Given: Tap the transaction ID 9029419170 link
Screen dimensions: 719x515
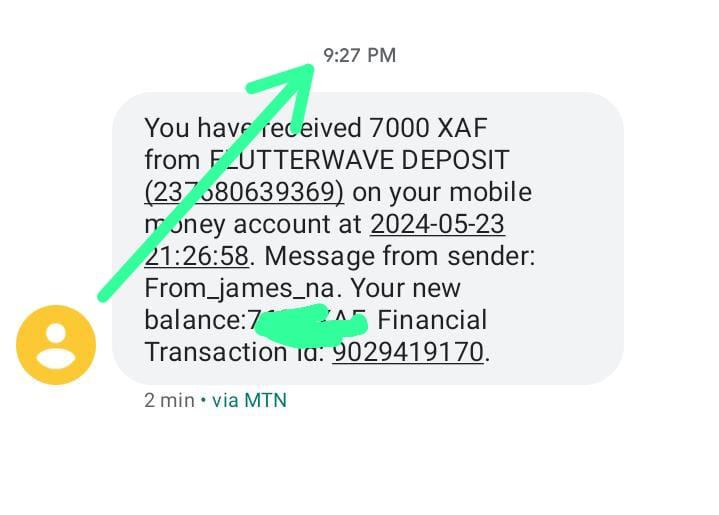Looking at the screenshot, I should (408, 352).
